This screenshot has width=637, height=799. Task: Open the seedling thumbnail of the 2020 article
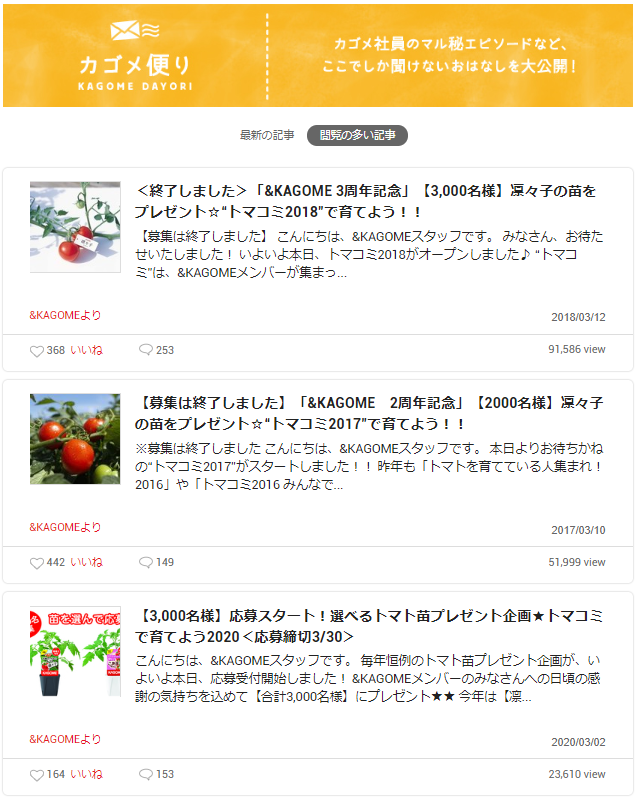[x=75, y=651]
